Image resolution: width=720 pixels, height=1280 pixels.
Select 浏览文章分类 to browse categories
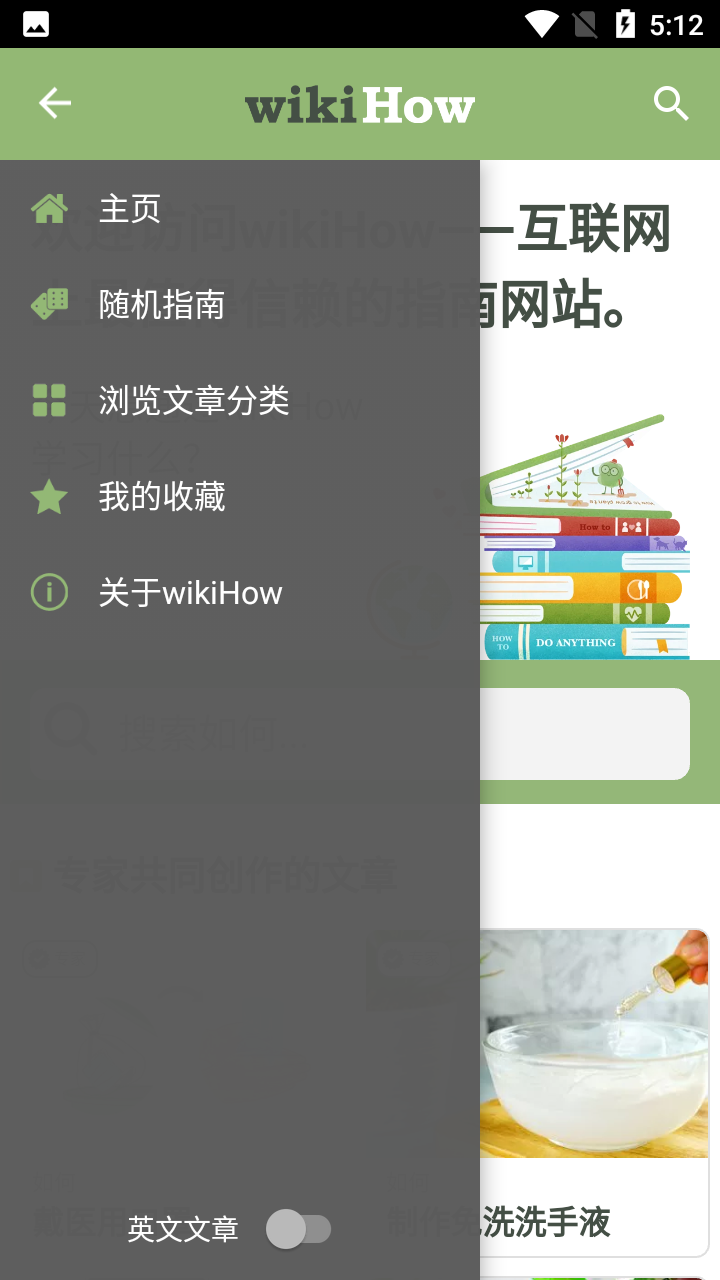click(240, 401)
